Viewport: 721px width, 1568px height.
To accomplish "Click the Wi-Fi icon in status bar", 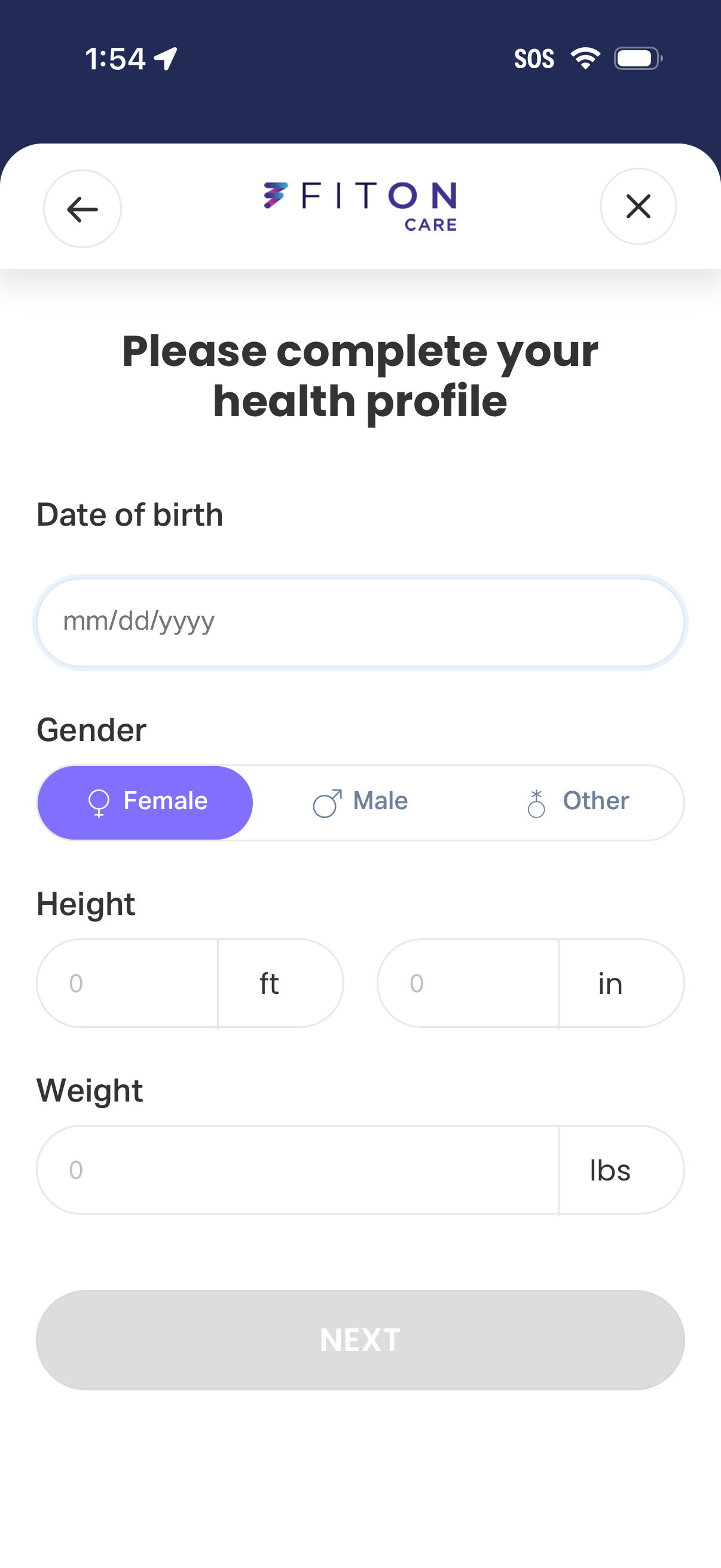I will click(583, 58).
